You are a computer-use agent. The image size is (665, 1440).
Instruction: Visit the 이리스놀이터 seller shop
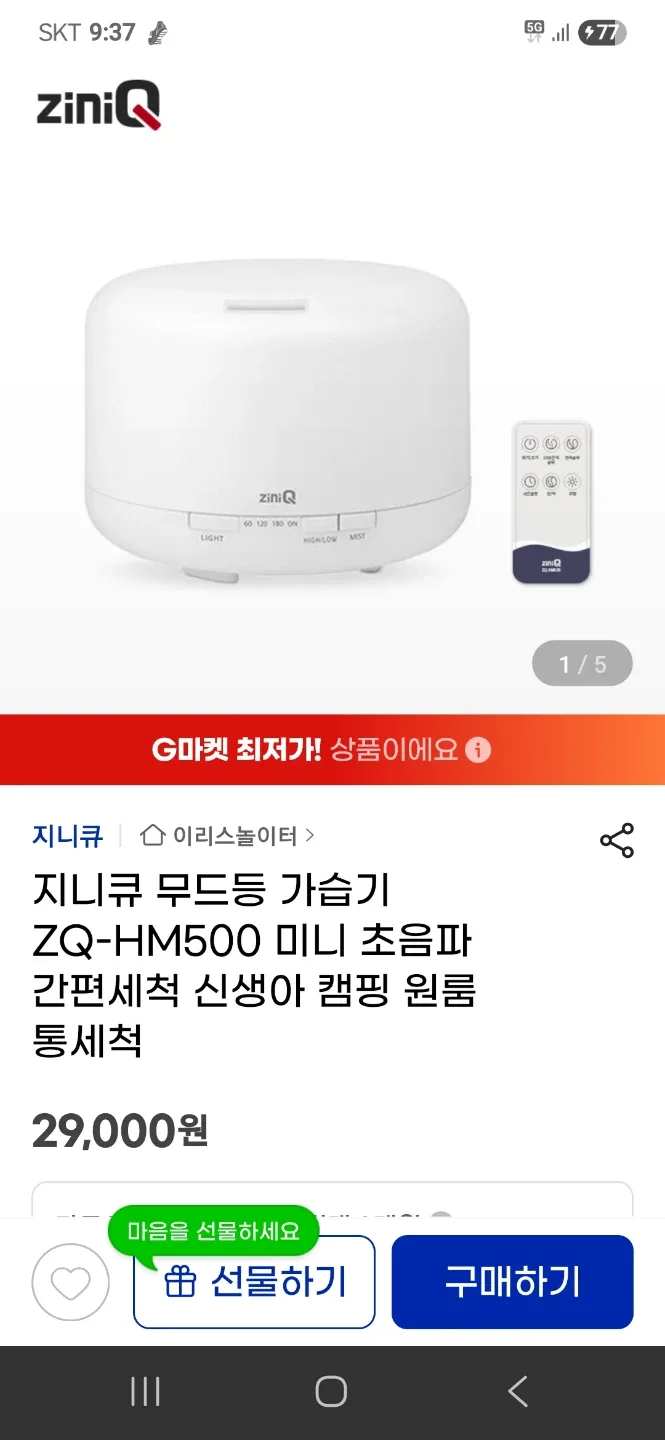(228, 835)
